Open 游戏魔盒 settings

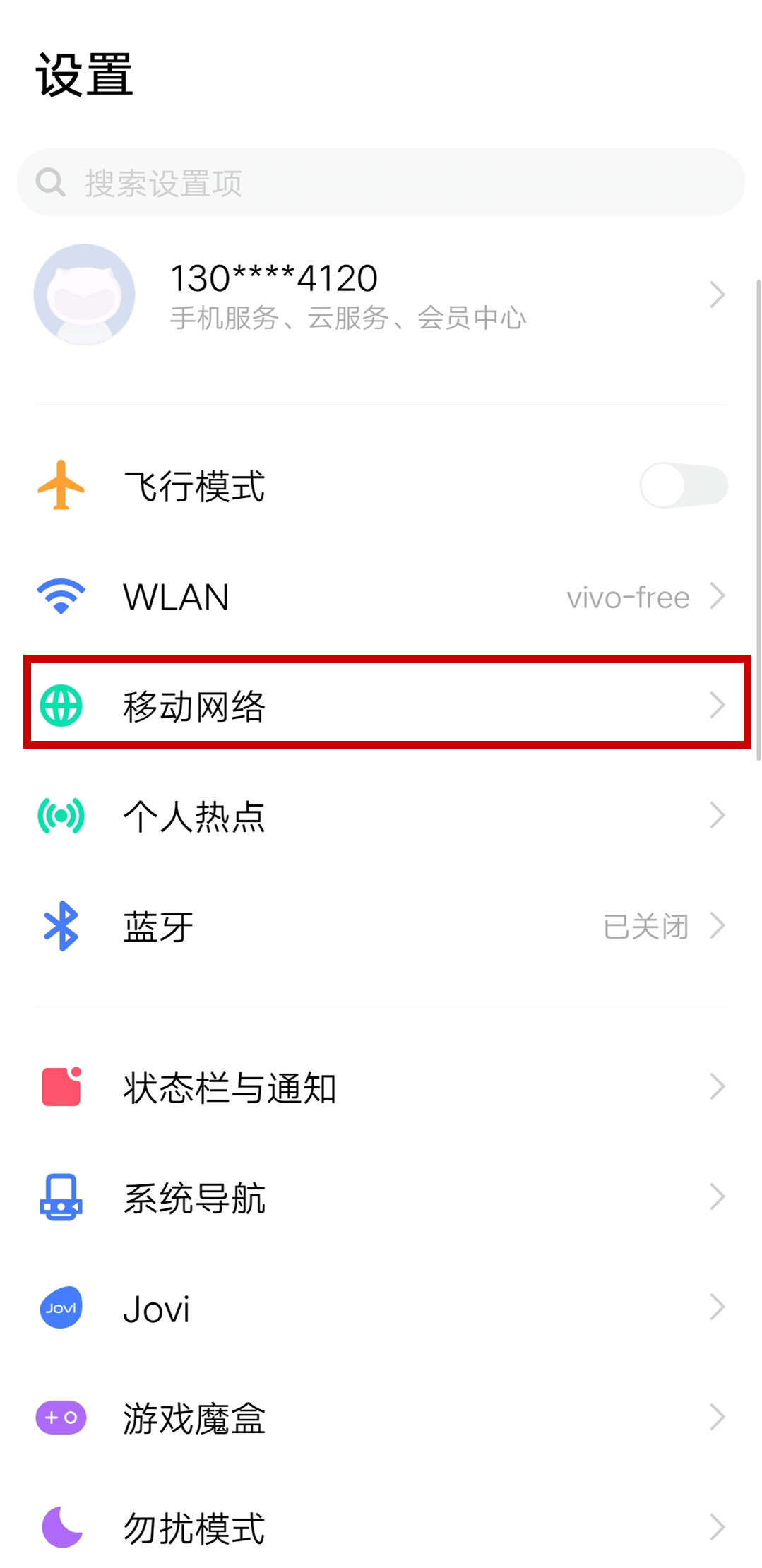coord(381,1418)
